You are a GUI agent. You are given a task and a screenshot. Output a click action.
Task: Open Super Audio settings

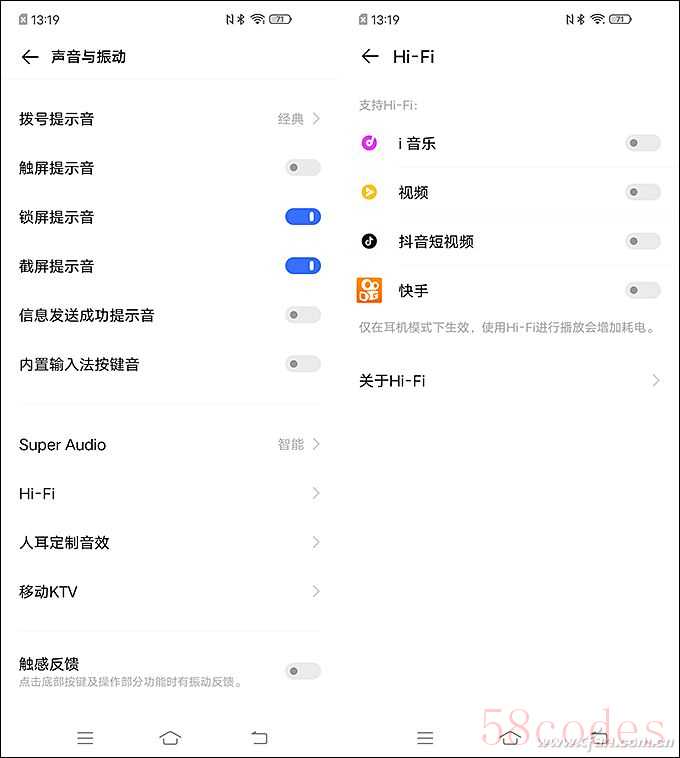pyautogui.click(x=170, y=445)
